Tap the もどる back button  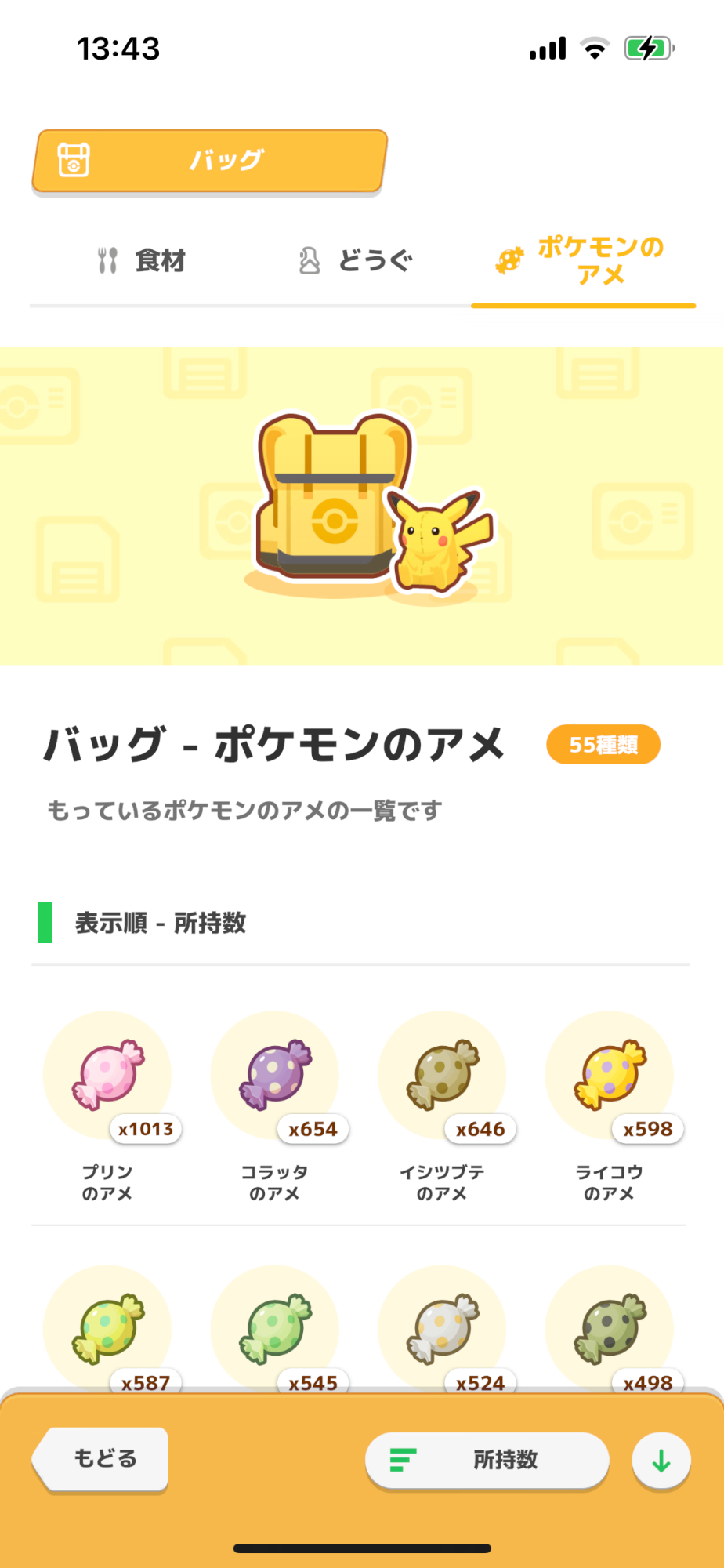102,1458
